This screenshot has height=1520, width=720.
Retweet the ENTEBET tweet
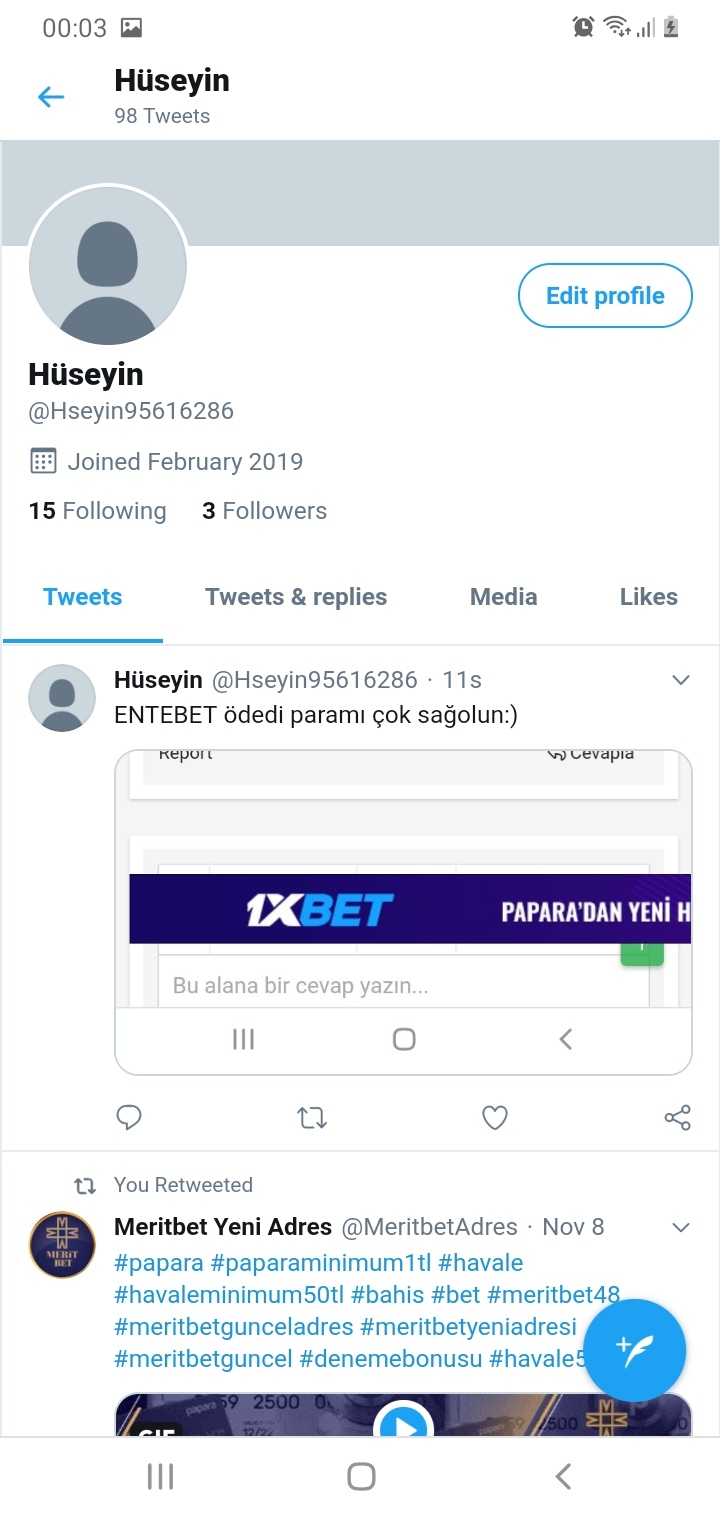(x=312, y=1117)
